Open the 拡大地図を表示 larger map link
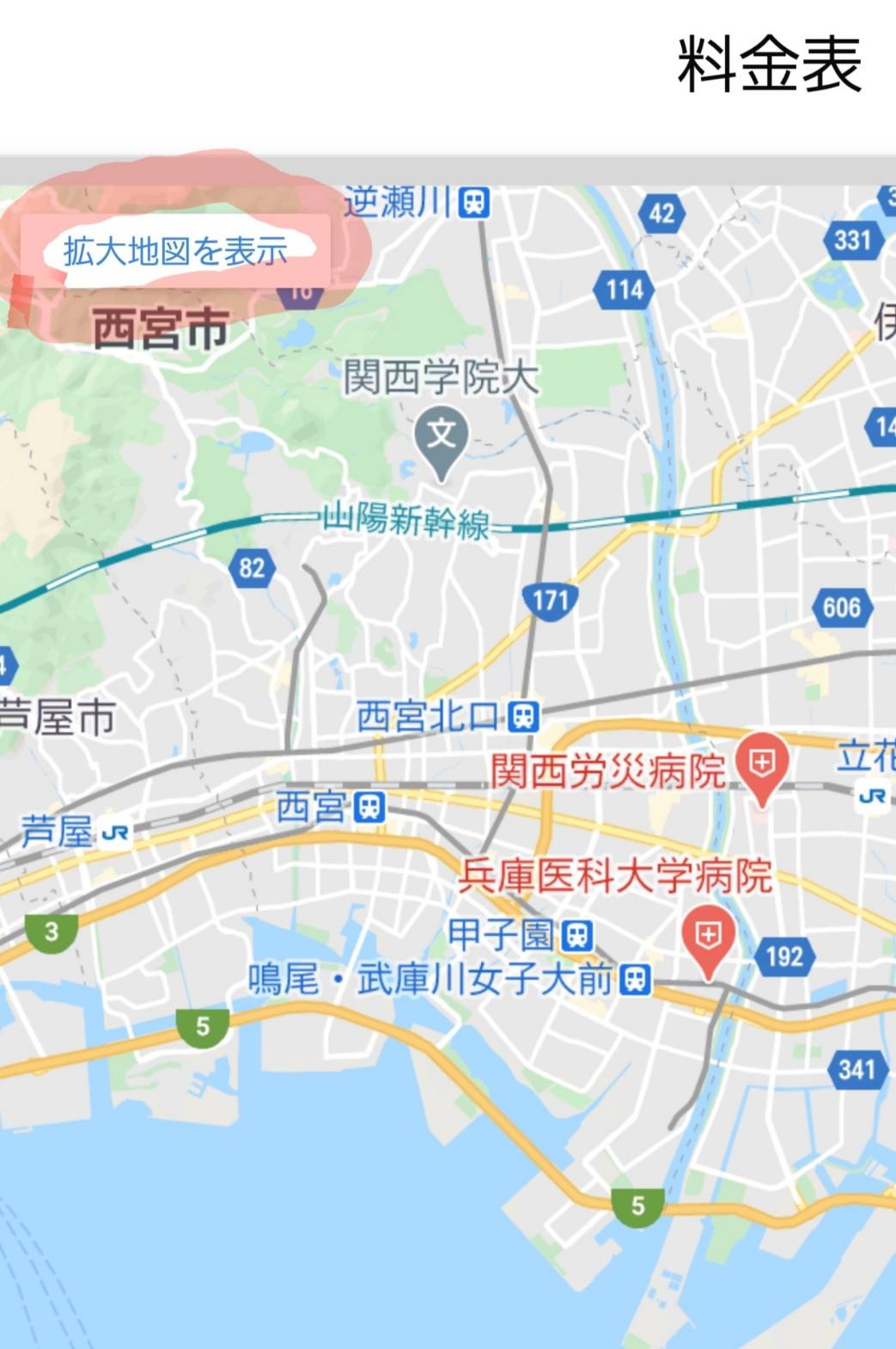896x1349 pixels. (x=175, y=252)
